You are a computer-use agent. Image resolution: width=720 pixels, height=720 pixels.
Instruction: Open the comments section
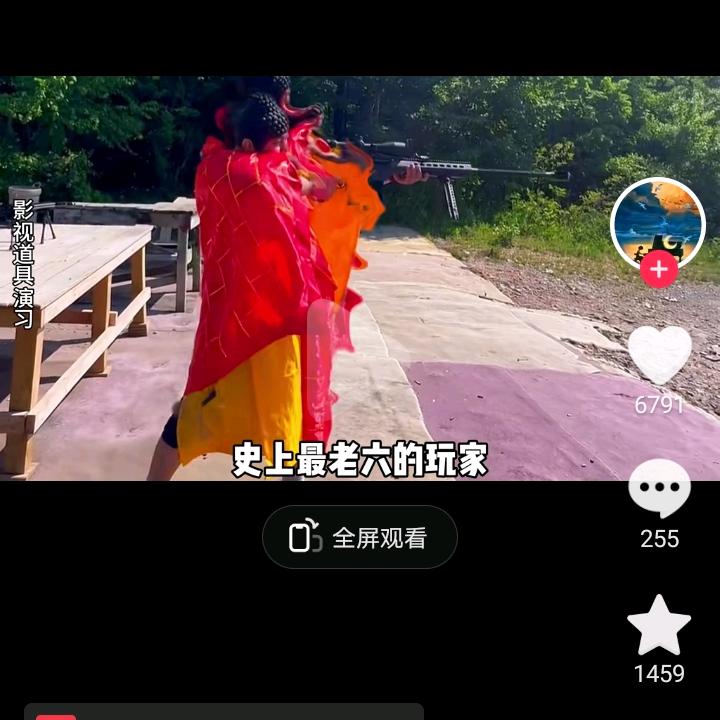[x=659, y=489]
